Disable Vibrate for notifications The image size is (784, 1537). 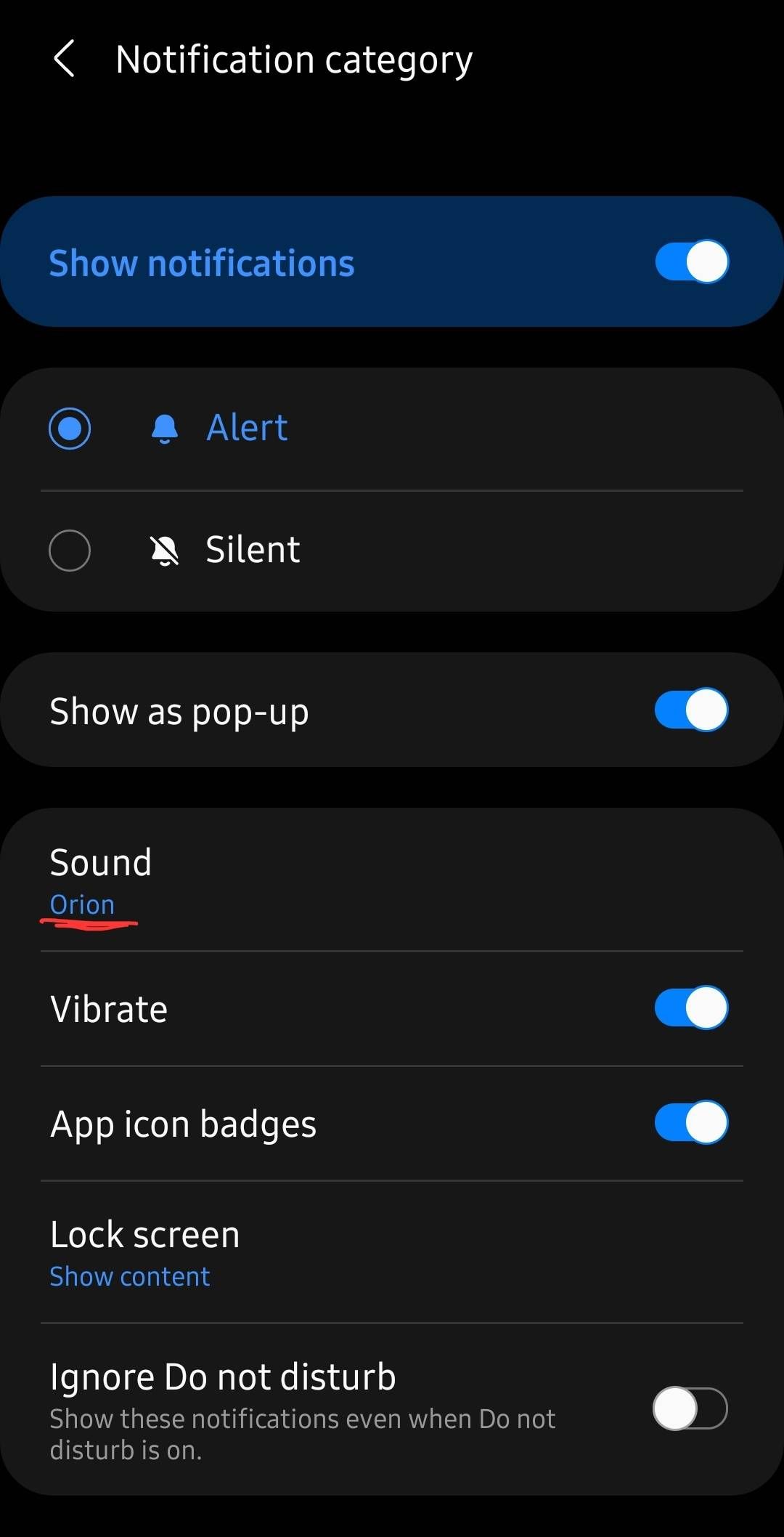pyautogui.click(x=690, y=1007)
